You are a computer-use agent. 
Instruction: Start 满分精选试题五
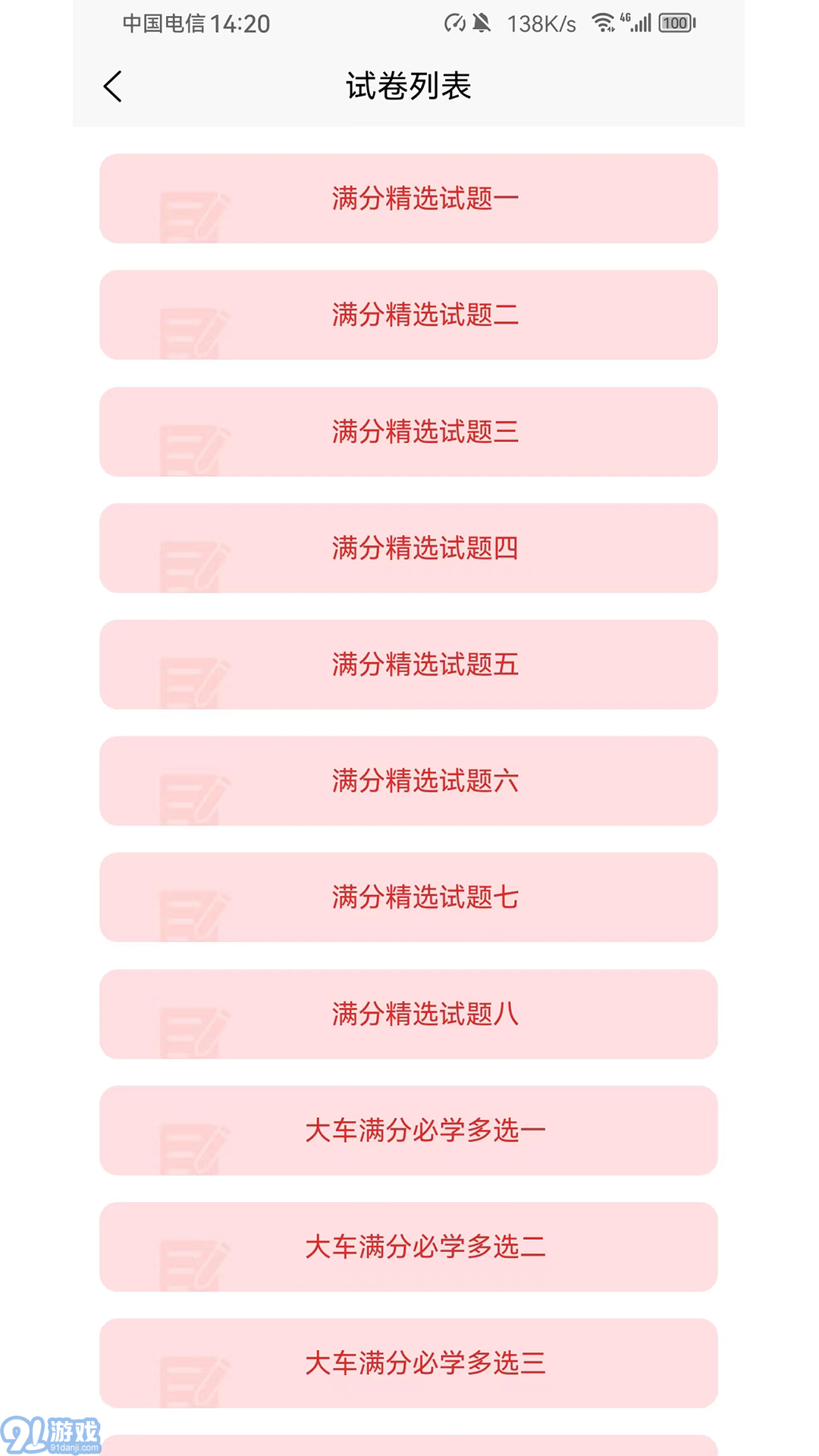pyautogui.click(x=409, y=664)
